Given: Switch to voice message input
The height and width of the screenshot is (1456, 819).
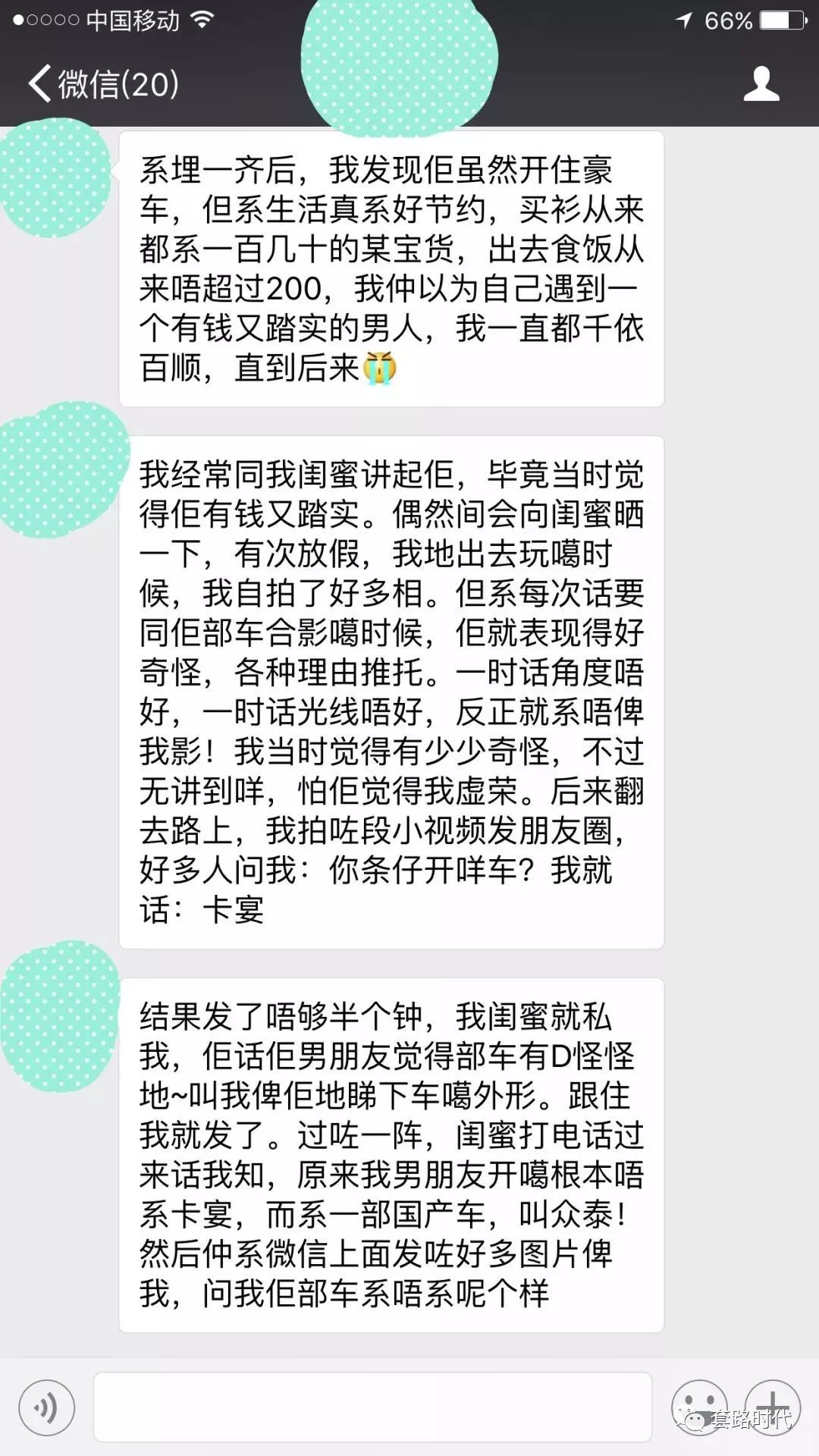Looking at the screenshot, I should (x=47, y=1408).
